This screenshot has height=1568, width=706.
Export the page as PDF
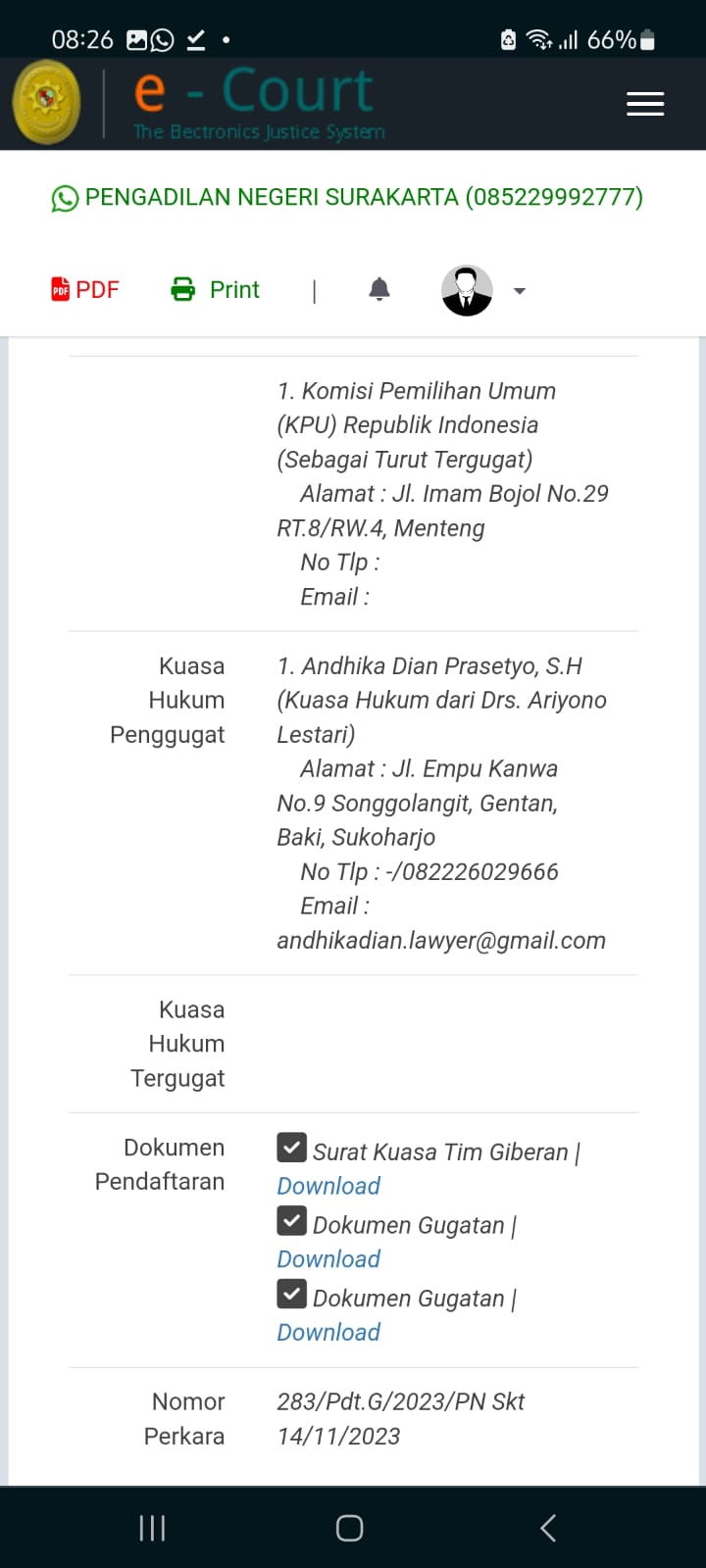coord(84,289)
